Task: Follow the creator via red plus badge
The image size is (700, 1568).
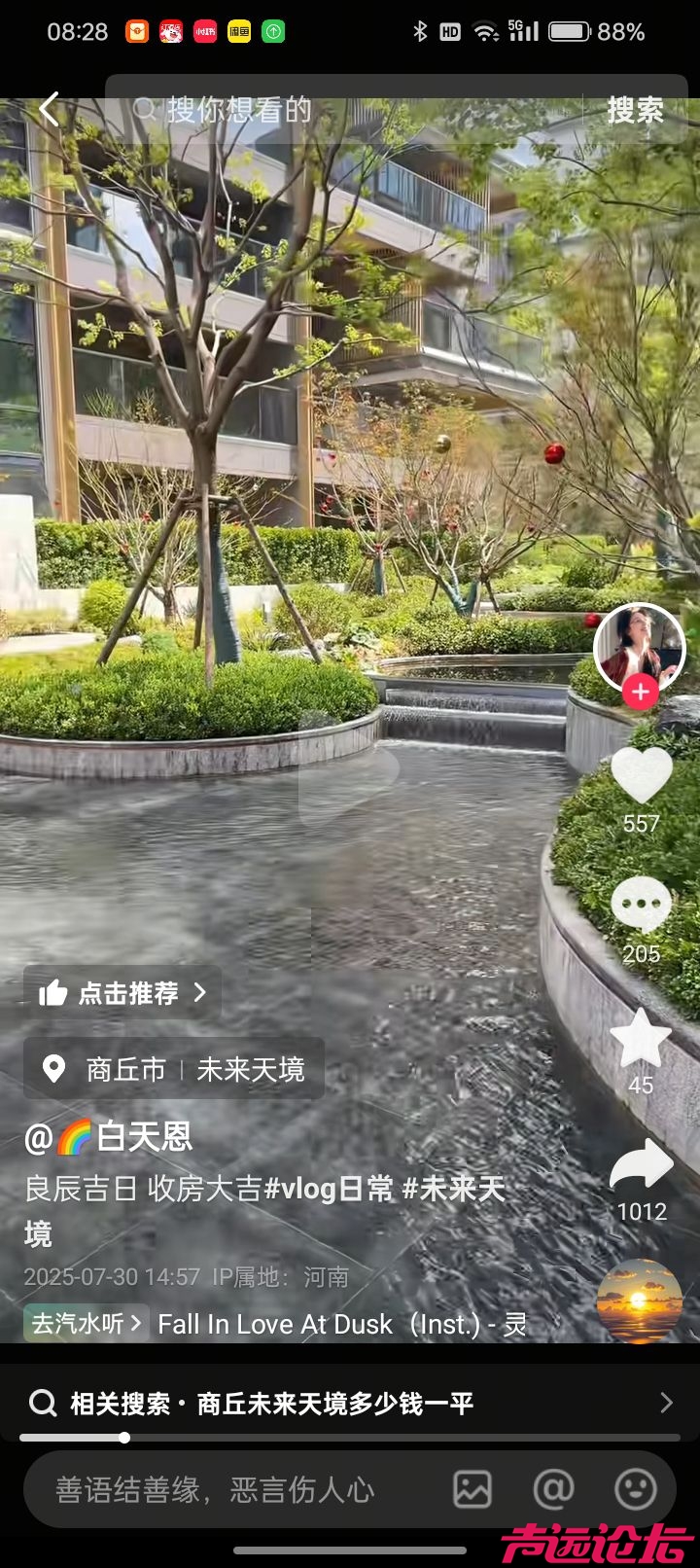Action: pyautogui.click(x=640, y=693)
